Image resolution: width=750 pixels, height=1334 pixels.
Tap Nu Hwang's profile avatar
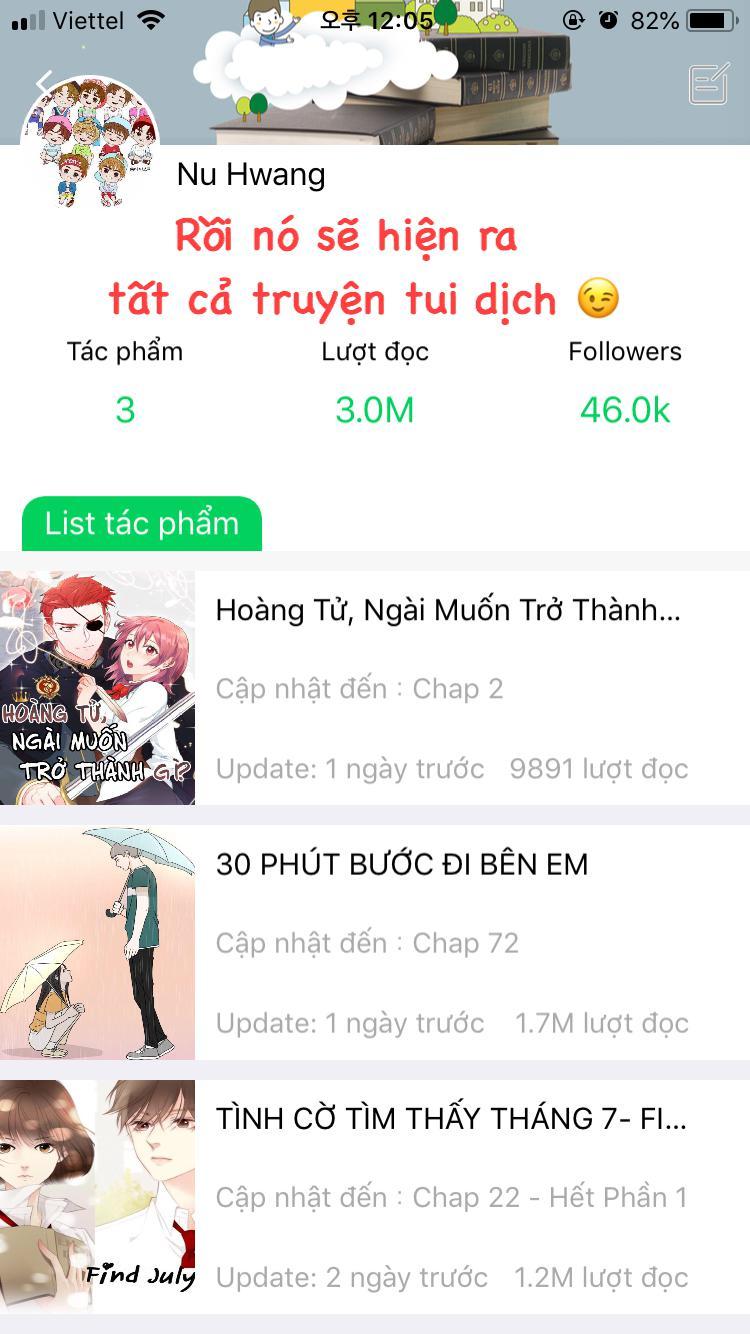tap(90, 143)
